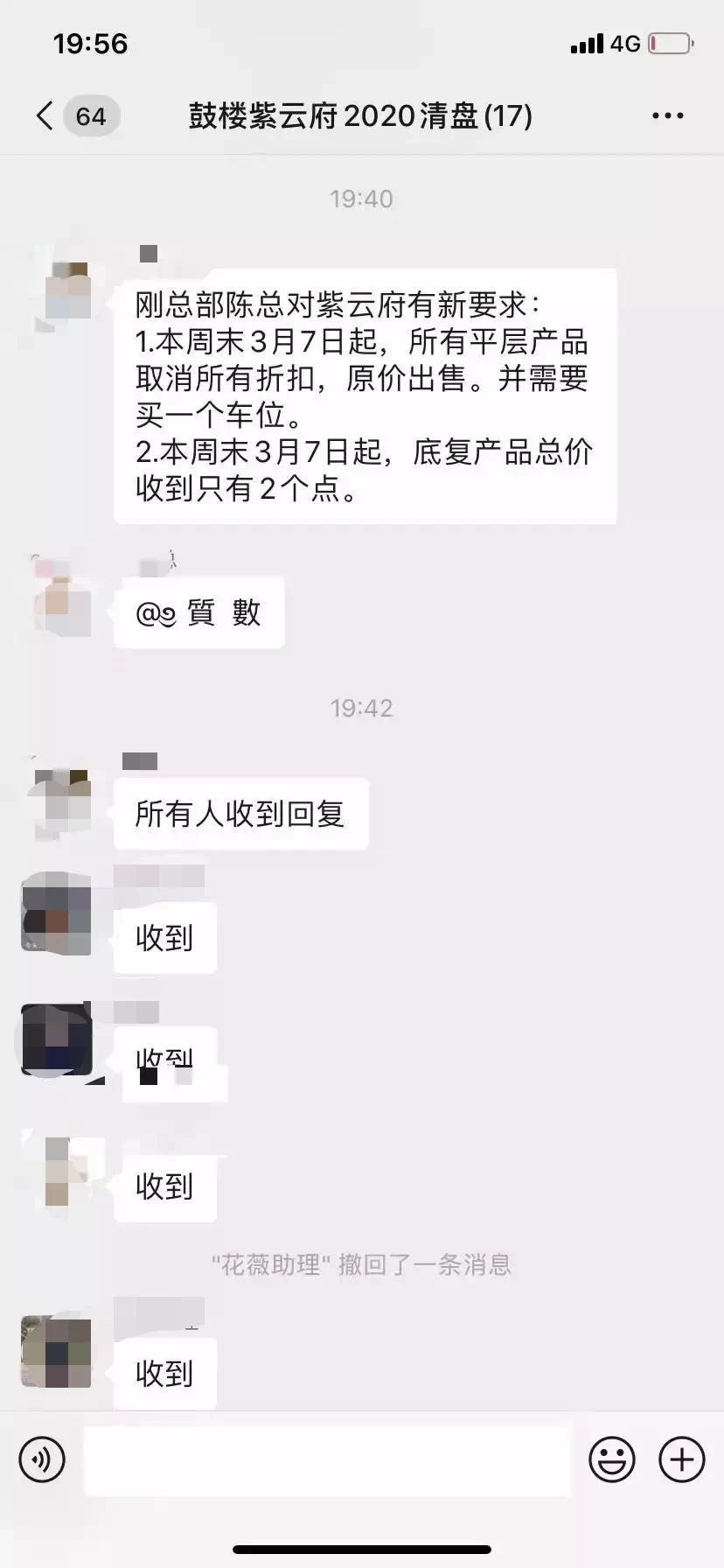The height and width of the screenshot is (1568, 724).
Task: Focus the message text field
Action: pos(327,1459)
